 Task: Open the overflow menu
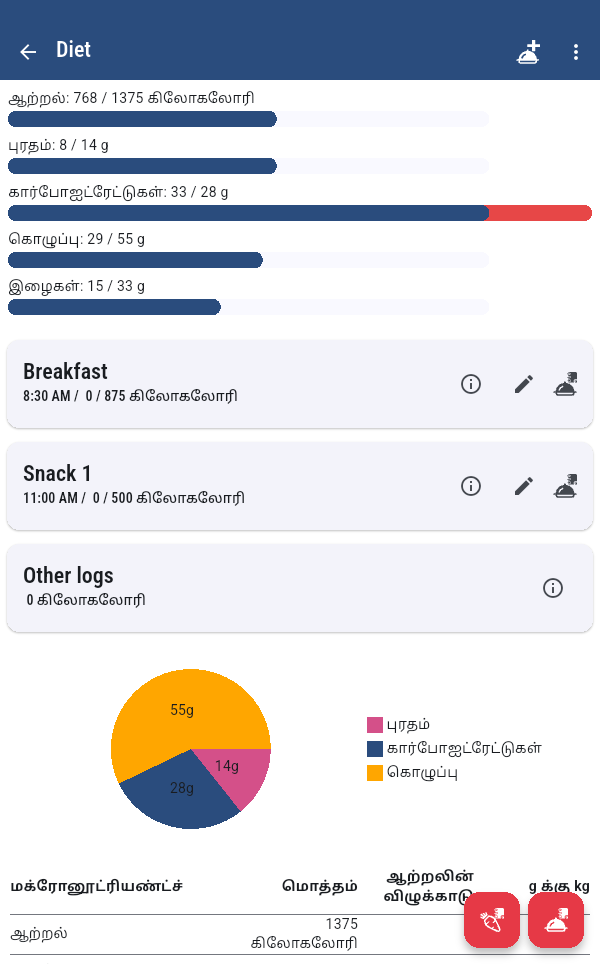(x=576, y=52)
